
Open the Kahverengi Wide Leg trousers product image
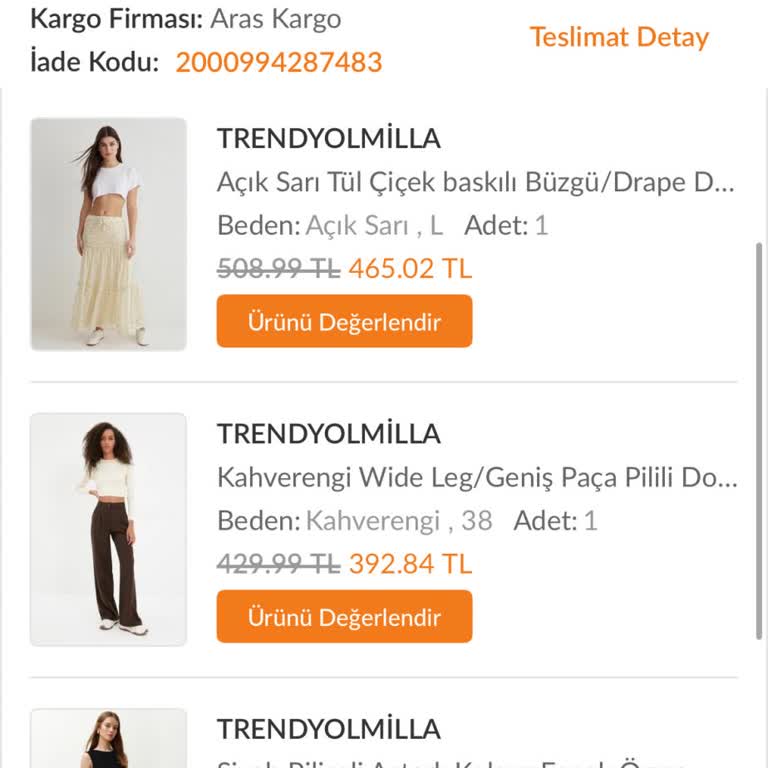point(109,529)
